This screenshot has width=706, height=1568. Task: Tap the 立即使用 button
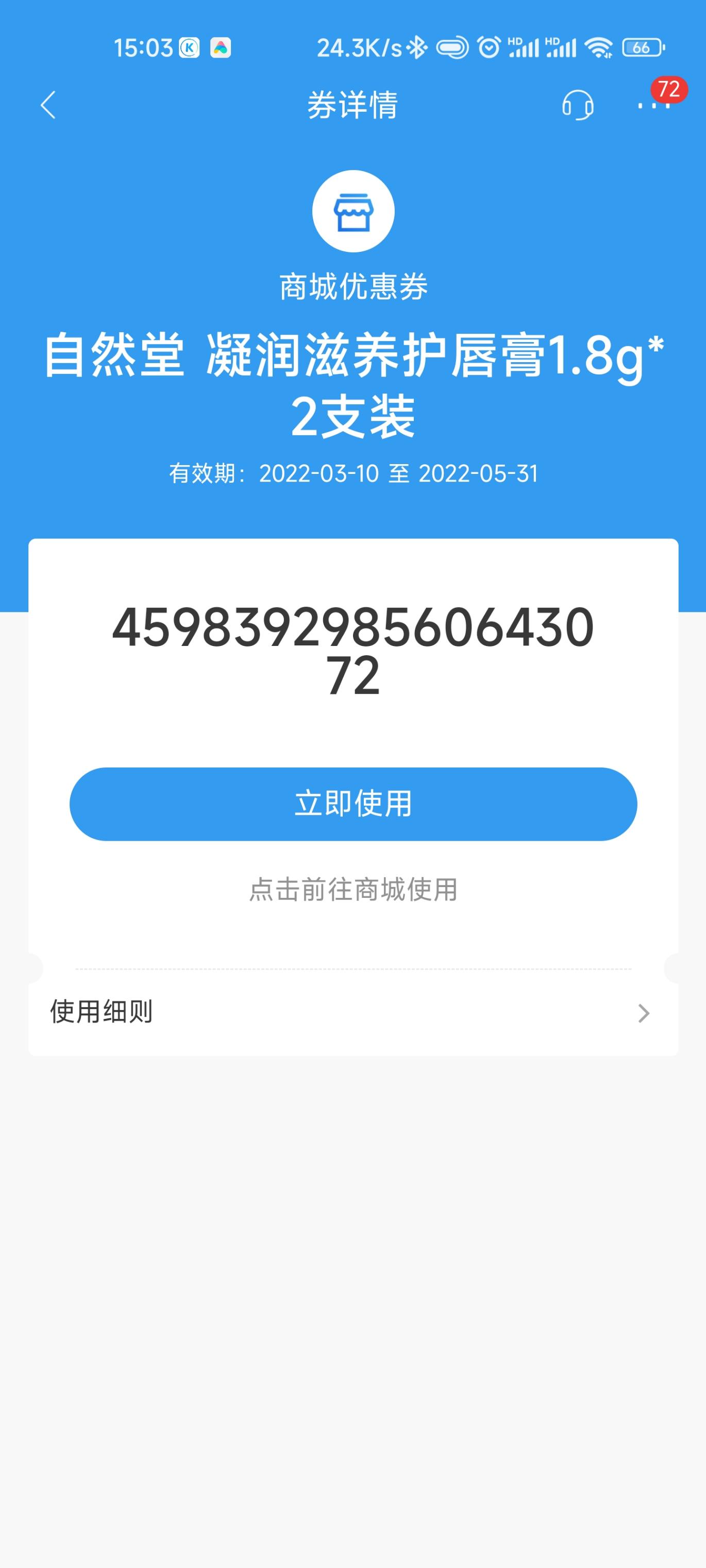pyautogui.click(x=354, y=804)
